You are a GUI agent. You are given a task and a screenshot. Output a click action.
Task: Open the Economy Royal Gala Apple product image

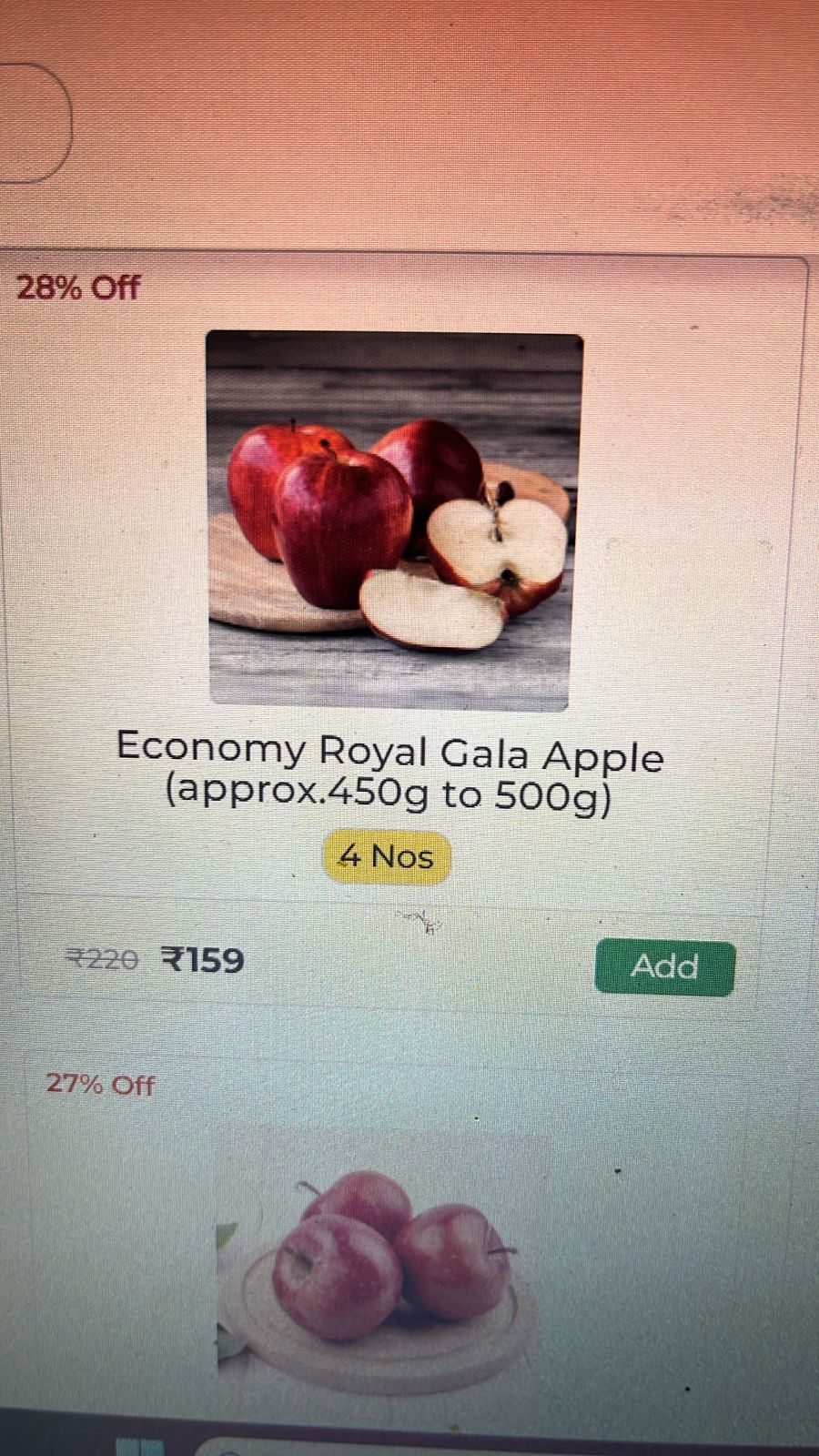tap(393, 521)
